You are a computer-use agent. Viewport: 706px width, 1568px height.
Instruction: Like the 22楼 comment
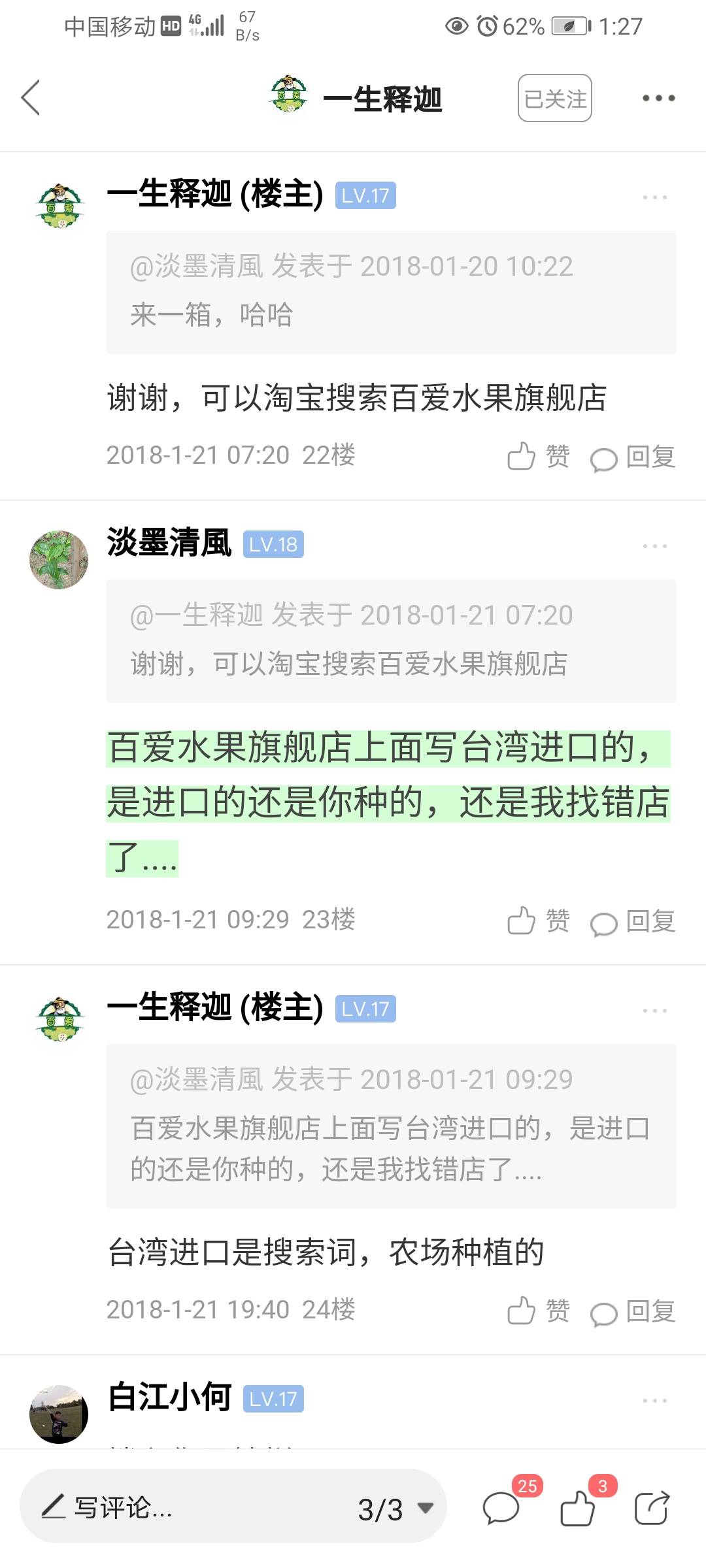coord(539,456)
